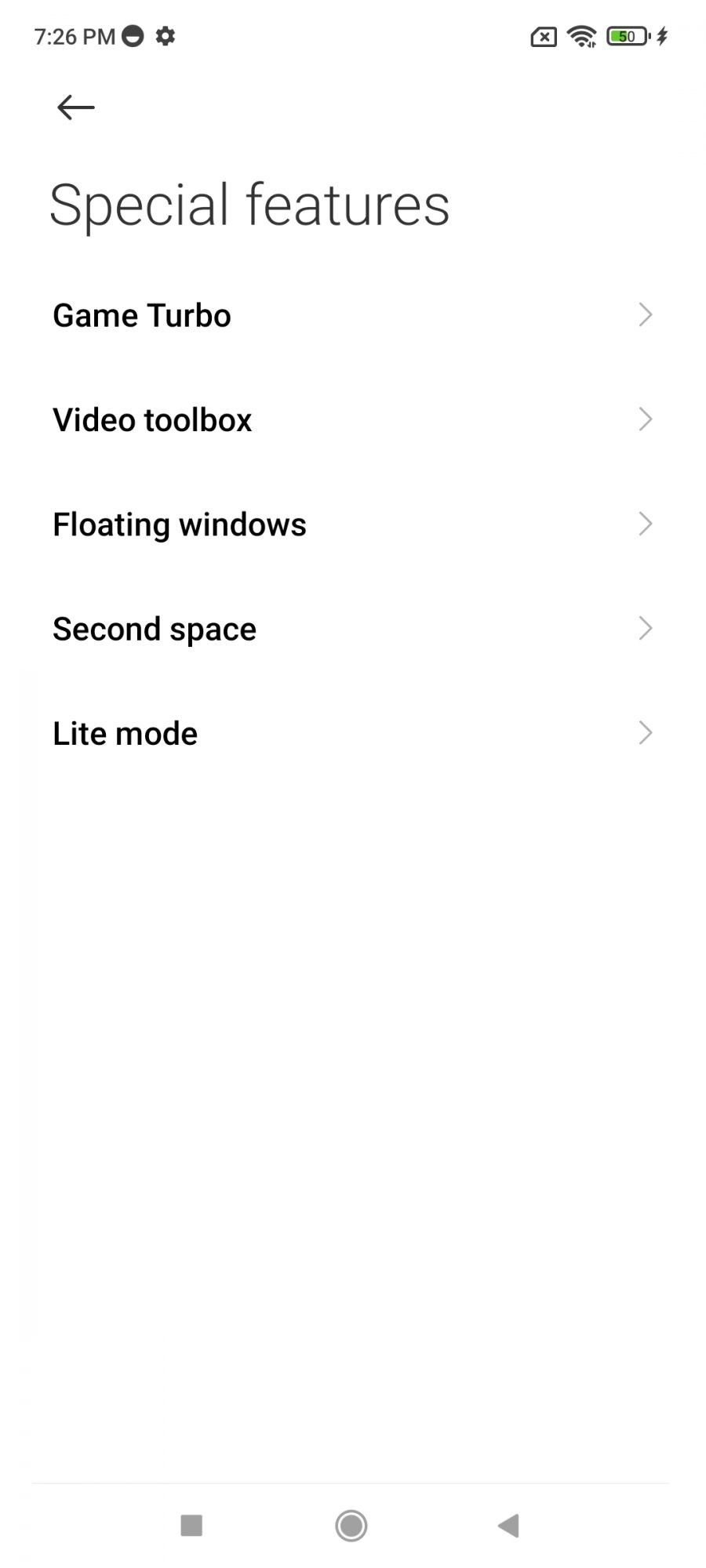
Task: Select Floating windows
Action: coord(351,524)
